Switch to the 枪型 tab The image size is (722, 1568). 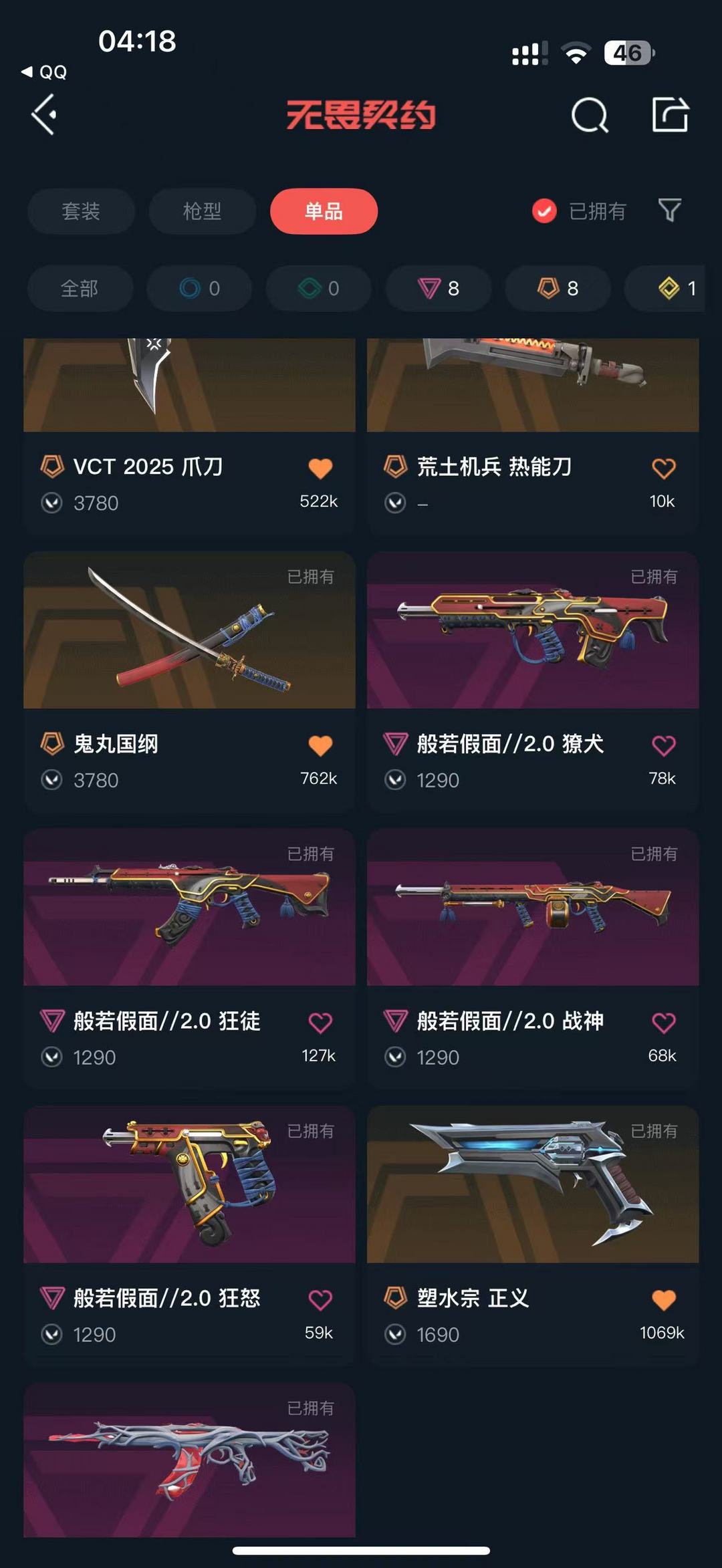[x=203, y=211]
